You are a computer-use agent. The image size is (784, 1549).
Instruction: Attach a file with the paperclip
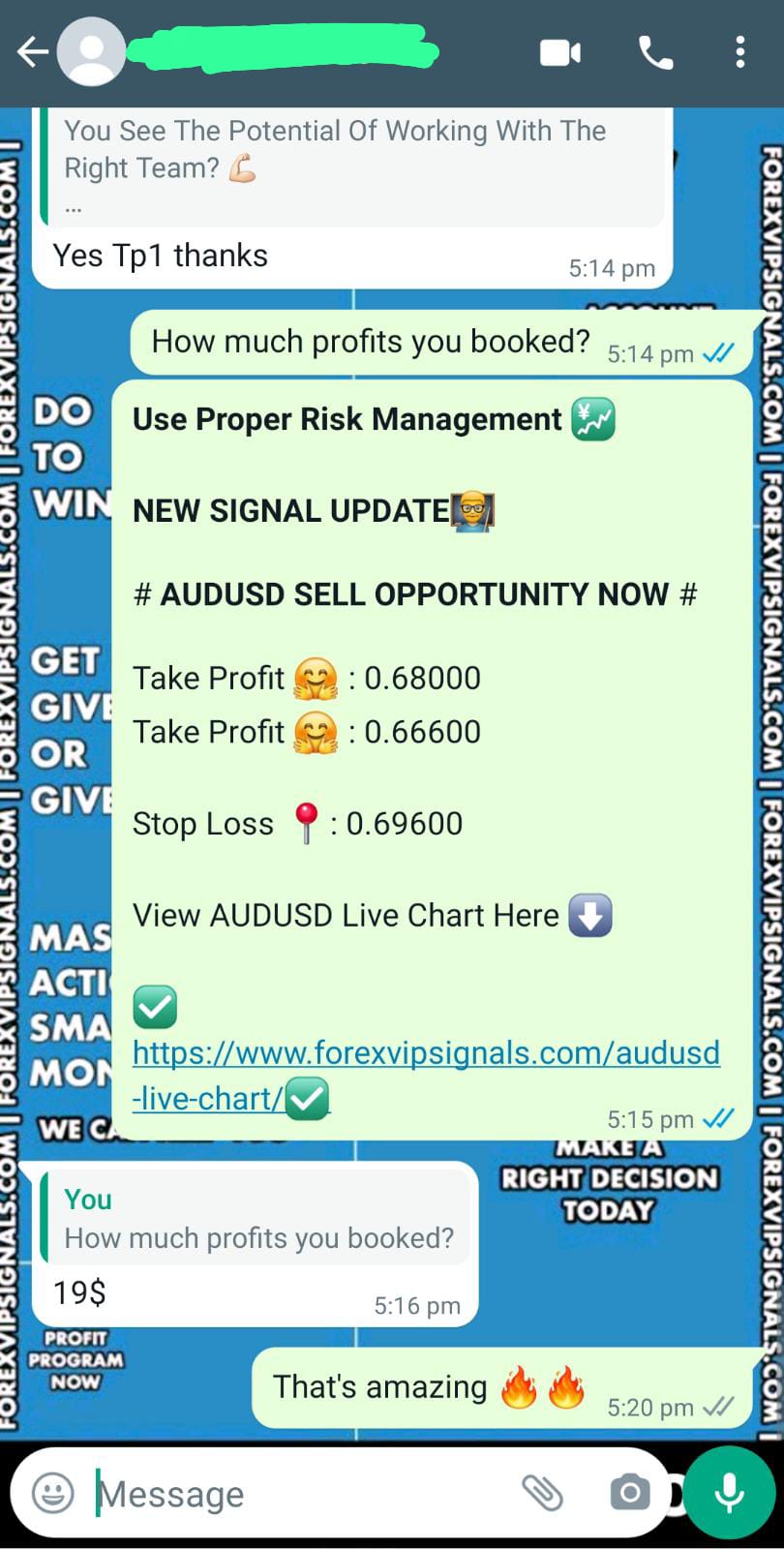[542, 1493]
